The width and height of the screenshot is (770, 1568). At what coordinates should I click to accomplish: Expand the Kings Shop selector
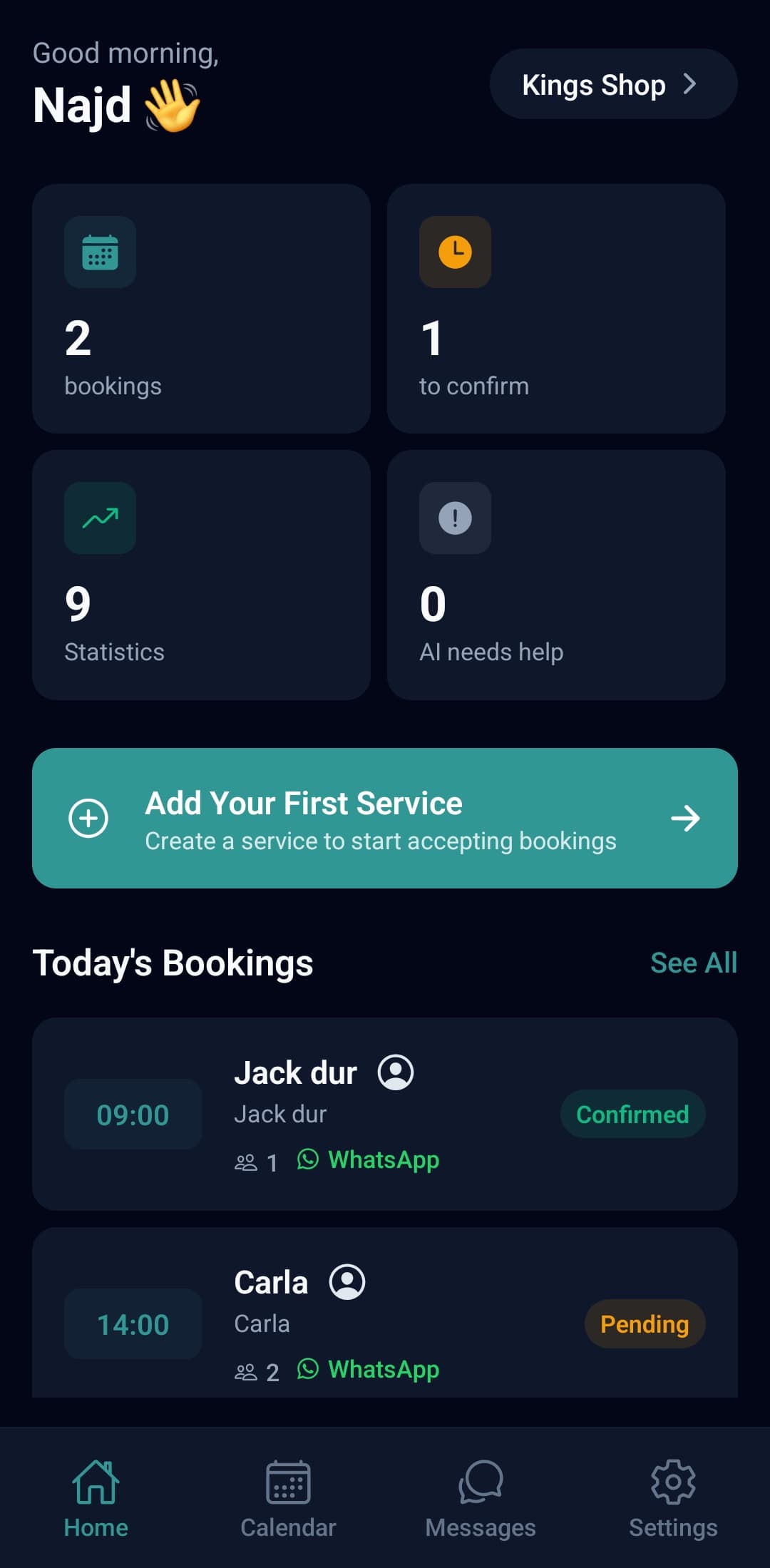click(612, 84)
